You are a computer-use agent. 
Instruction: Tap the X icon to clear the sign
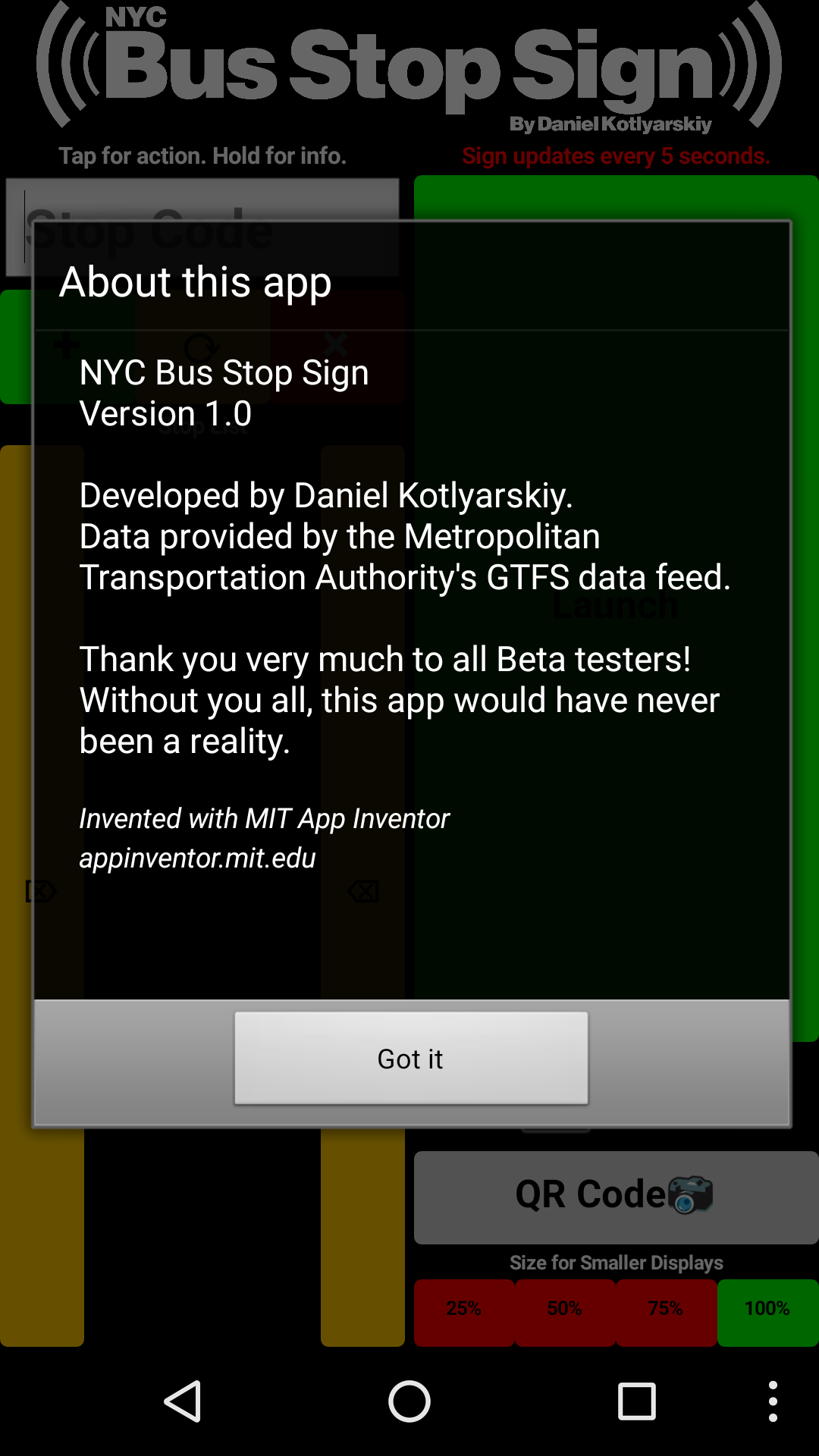(337, 345)
